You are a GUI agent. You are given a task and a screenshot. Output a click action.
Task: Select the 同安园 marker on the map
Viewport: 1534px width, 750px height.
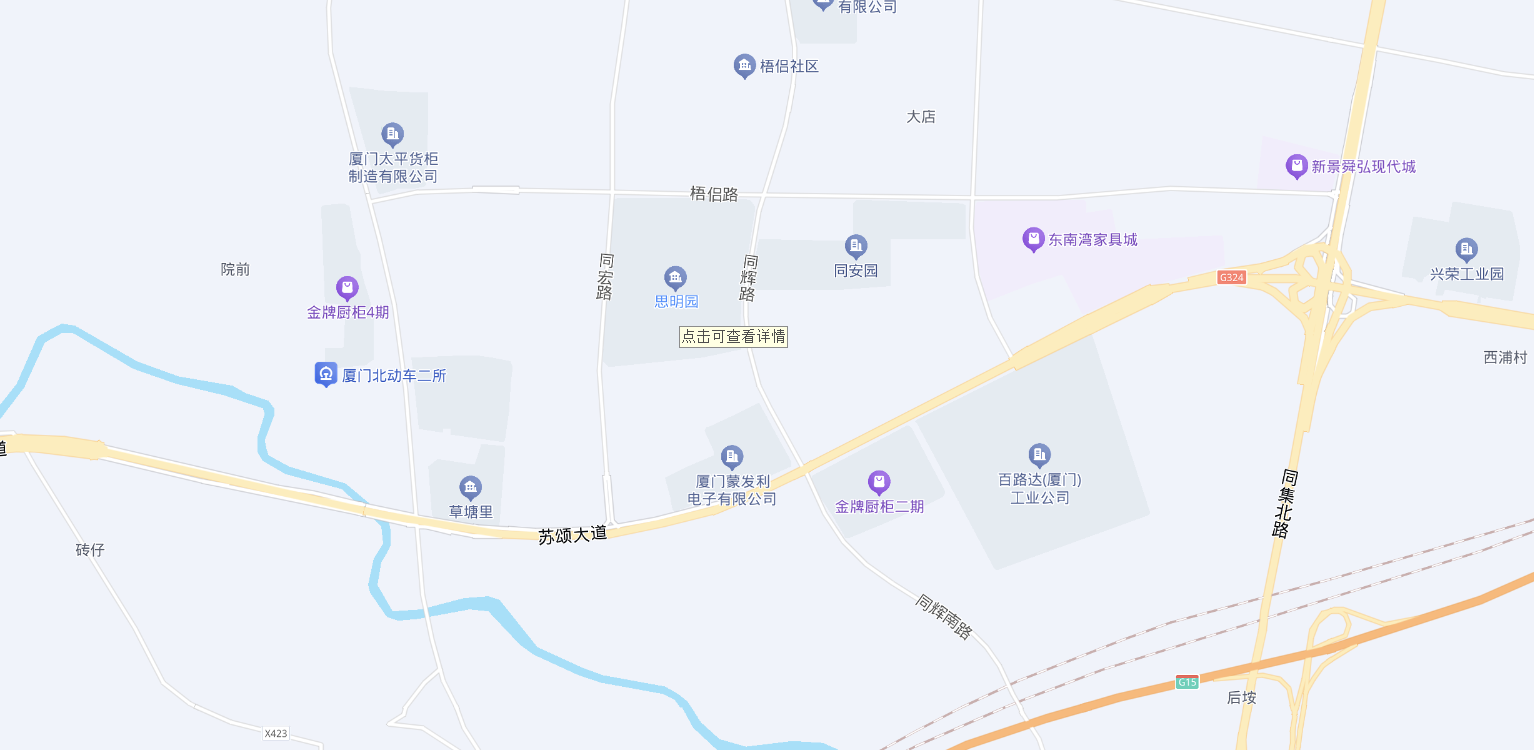(x=856, y=246)
